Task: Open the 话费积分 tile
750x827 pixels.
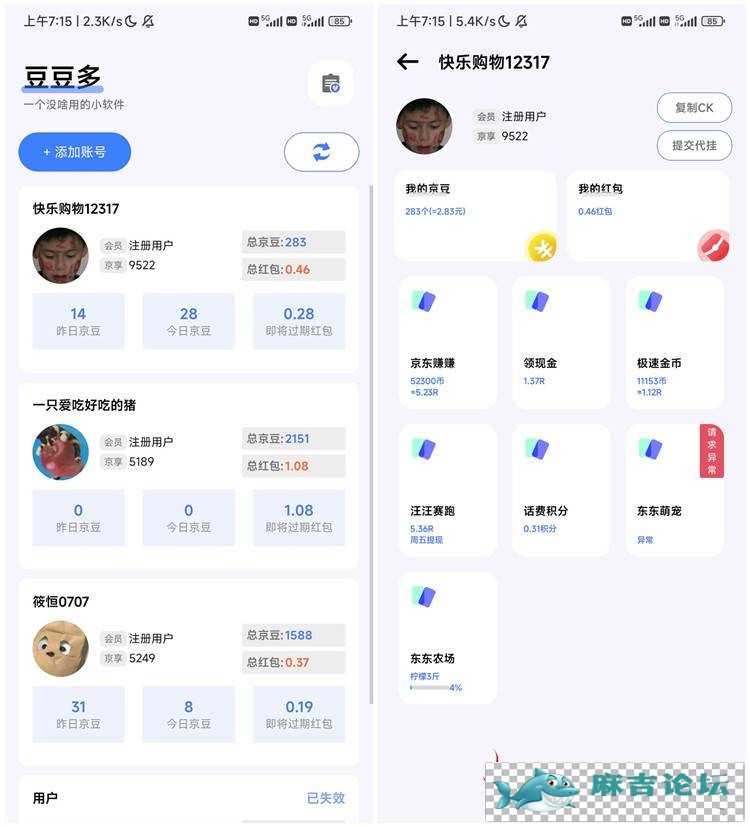Action: pos(561,490)
